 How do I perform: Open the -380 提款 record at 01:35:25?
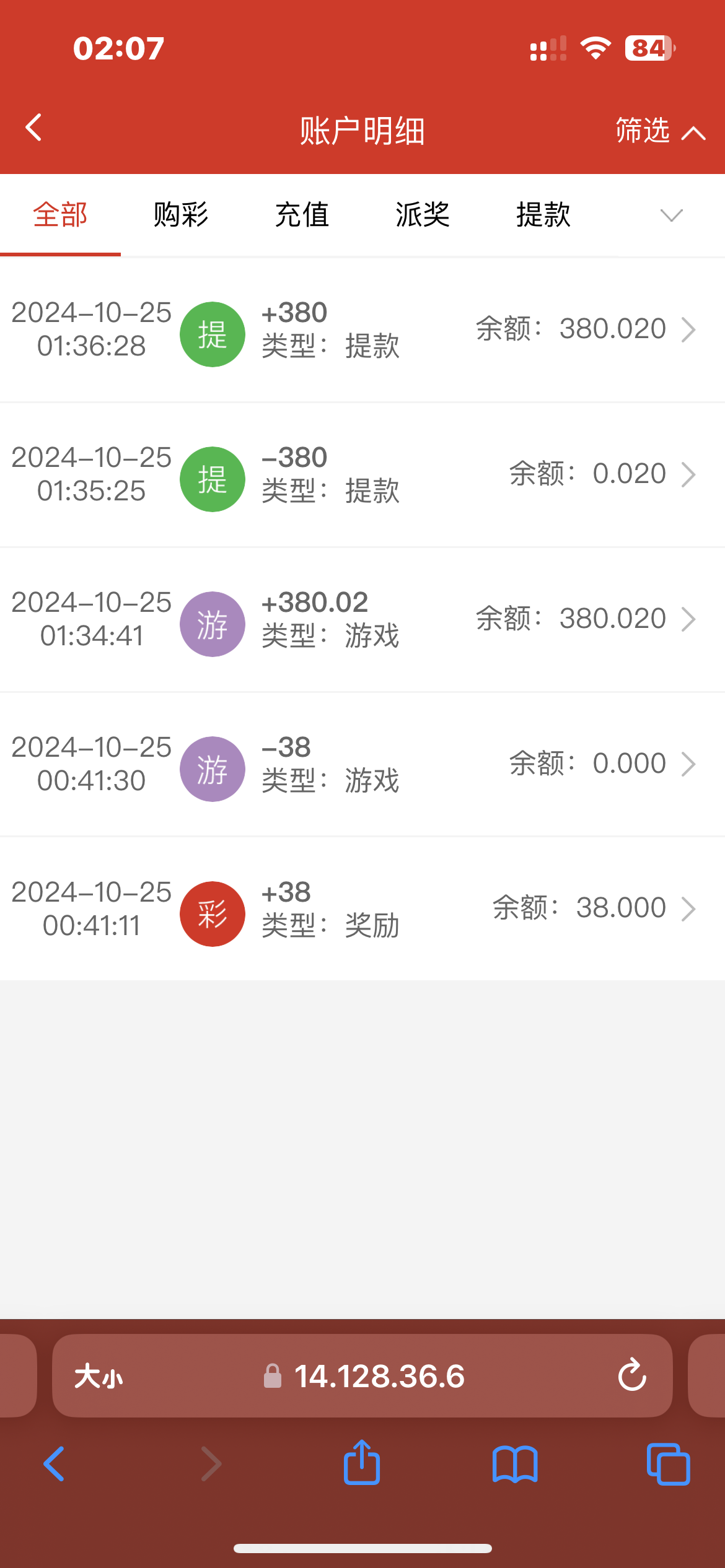(x=362, y=474)
